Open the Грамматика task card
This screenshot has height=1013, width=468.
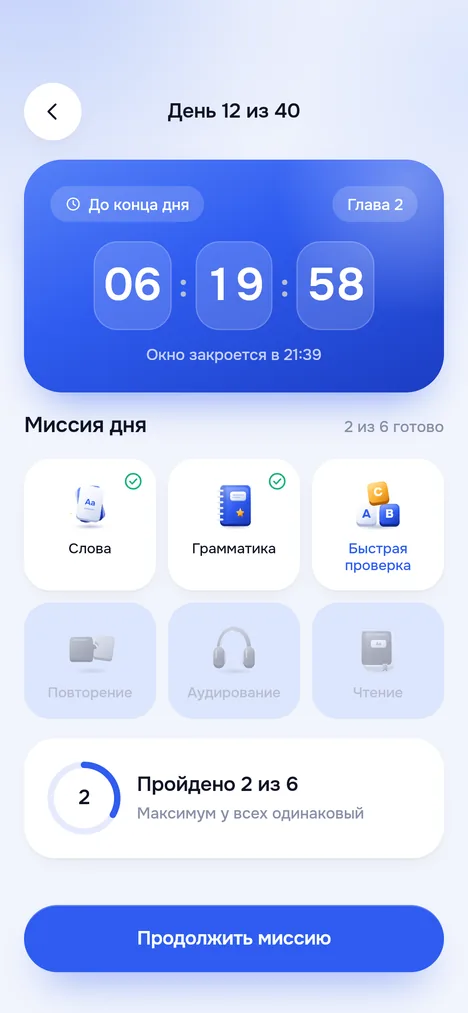click(234, 524)
